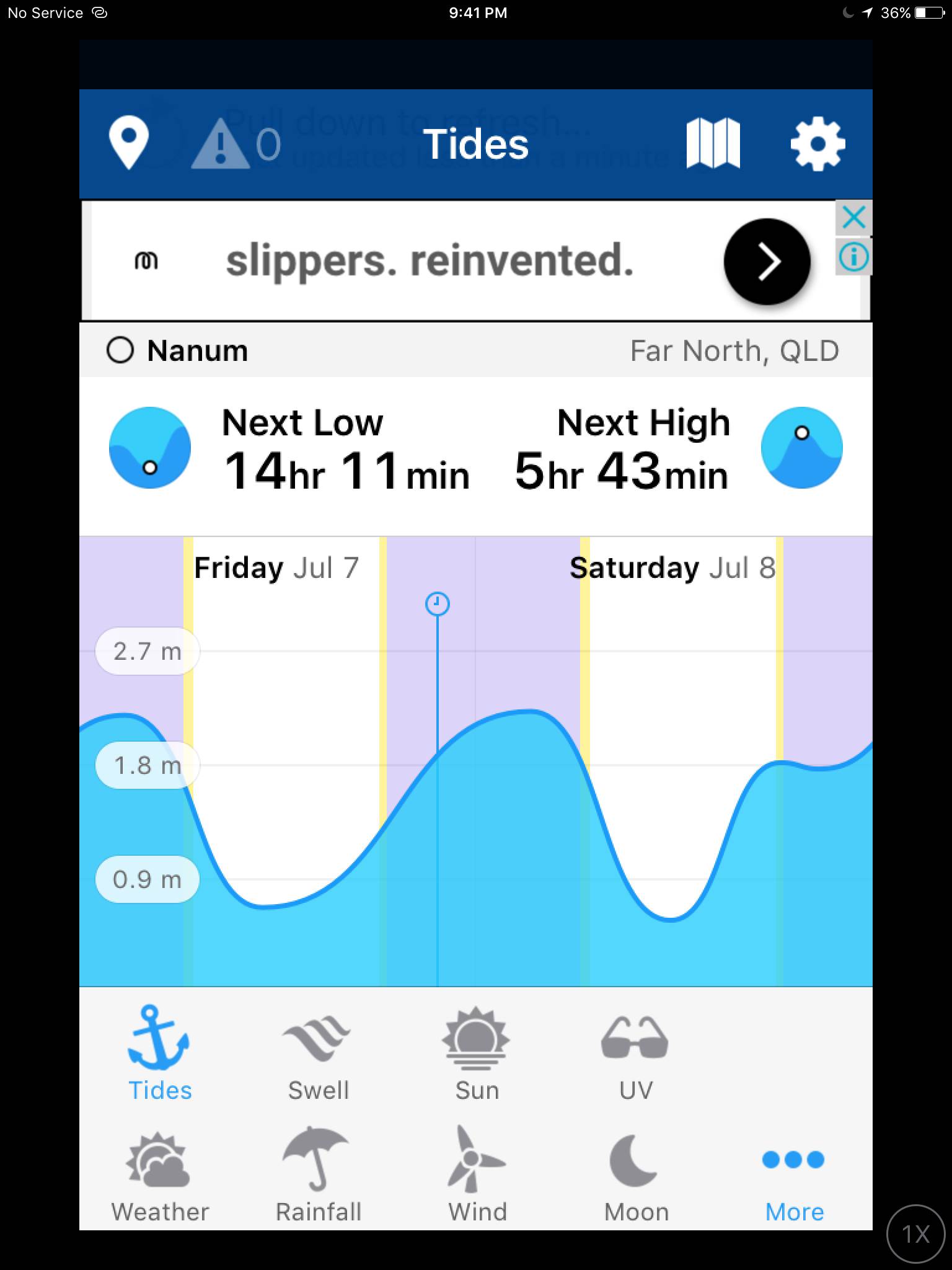Open the Moon tab

click(636, 1175)
